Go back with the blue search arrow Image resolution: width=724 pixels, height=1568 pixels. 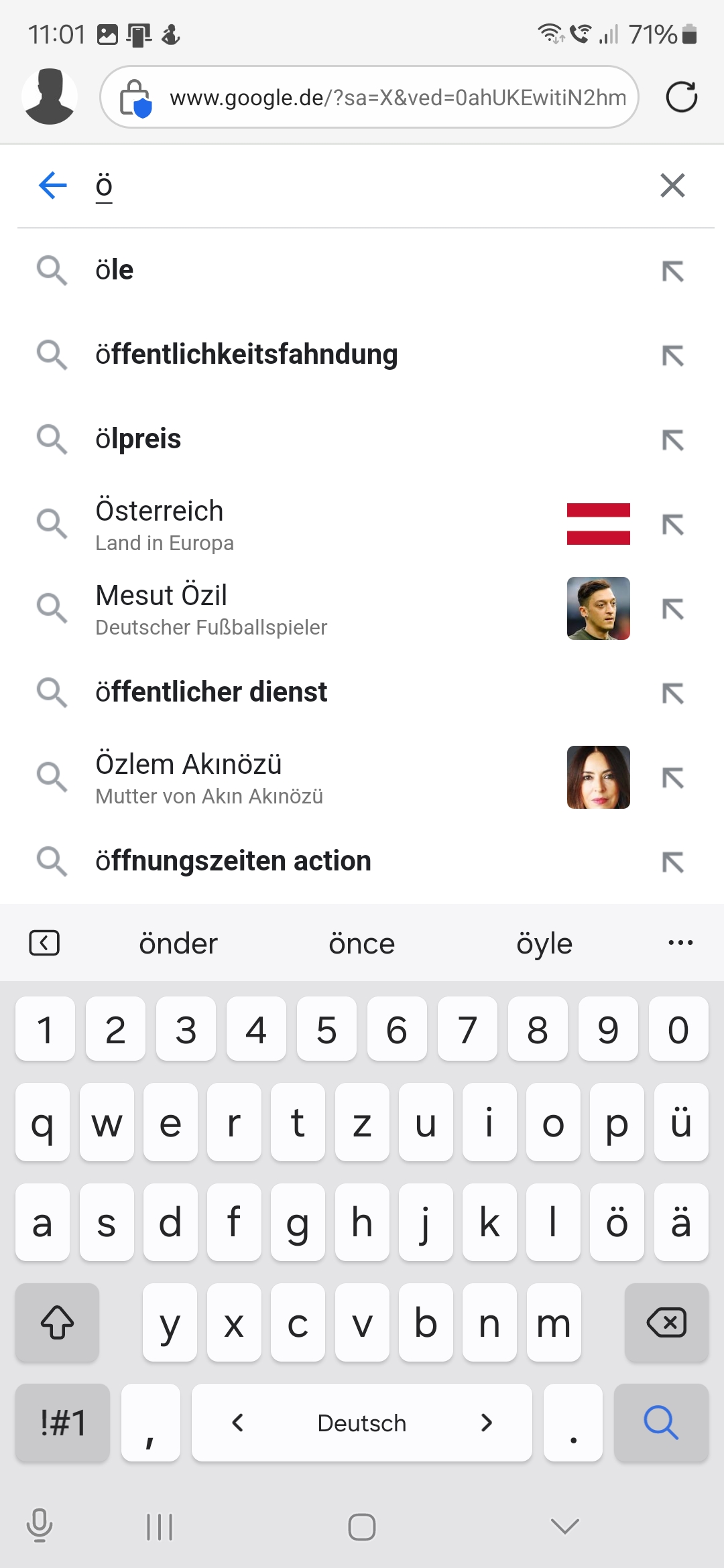(x=53, y=186)
